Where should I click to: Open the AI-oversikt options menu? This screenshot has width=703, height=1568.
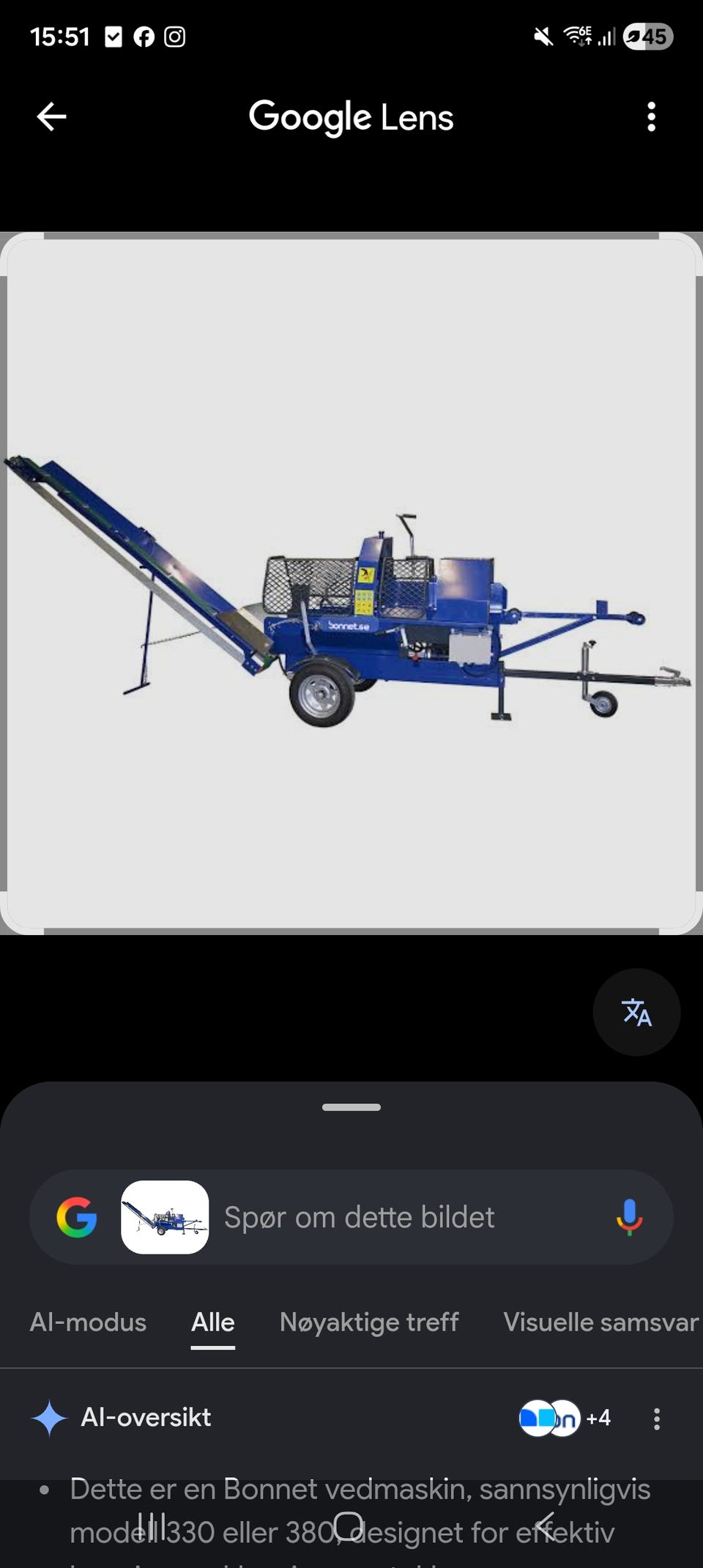pyautogui.click(x=657, y=1419)
